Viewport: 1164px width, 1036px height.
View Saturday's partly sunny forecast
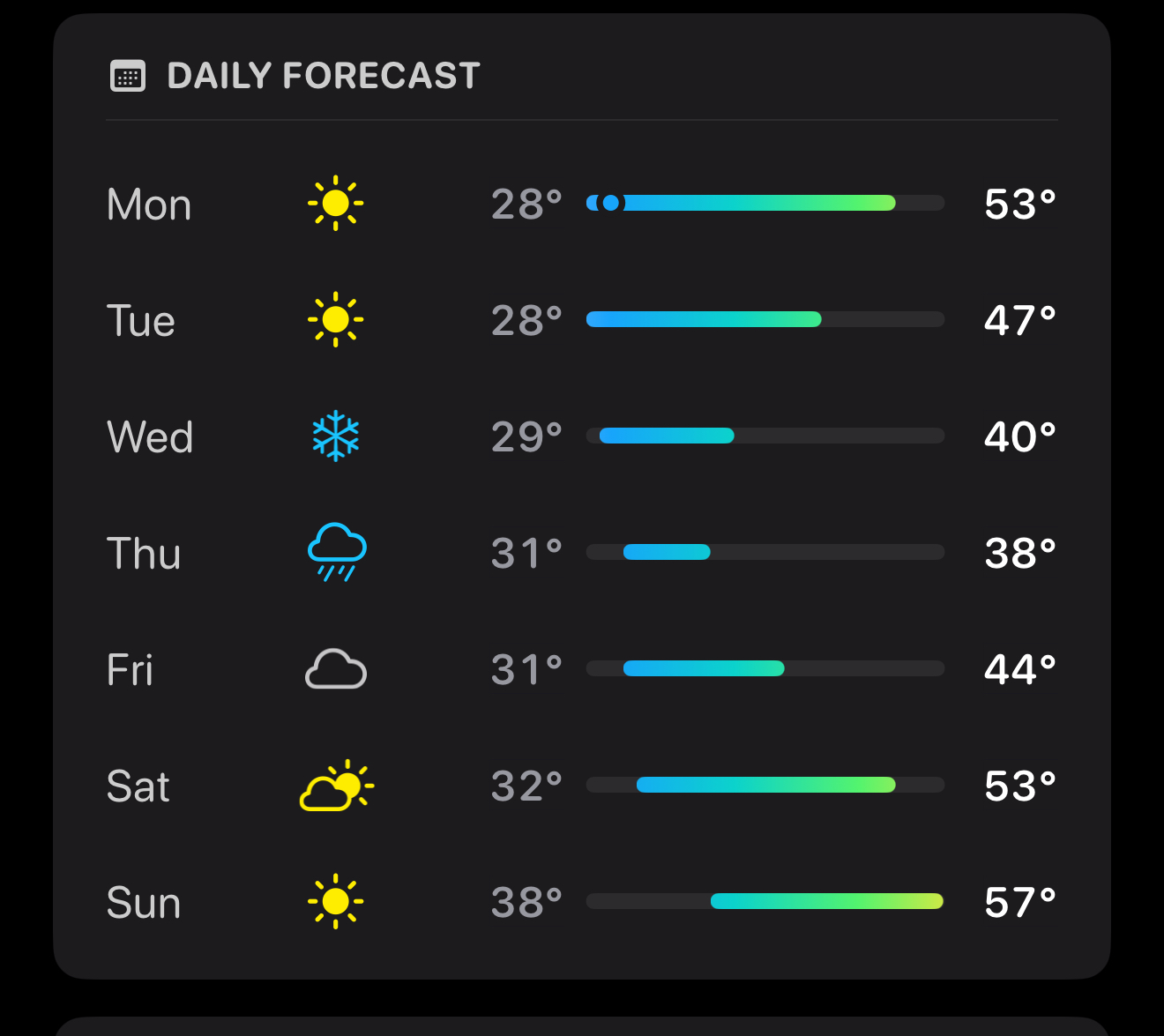click(582, 786)
